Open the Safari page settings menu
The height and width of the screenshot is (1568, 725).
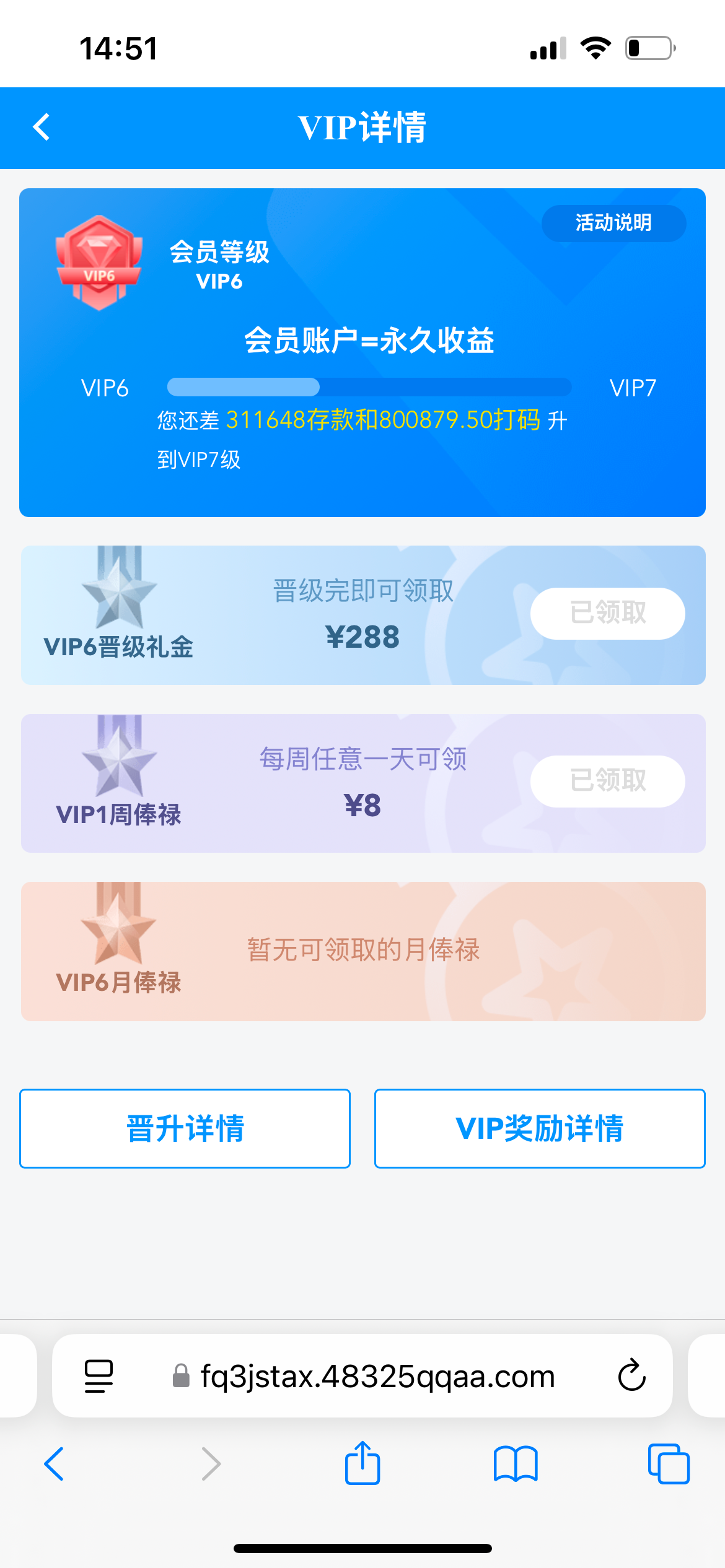pos(99,1375)
